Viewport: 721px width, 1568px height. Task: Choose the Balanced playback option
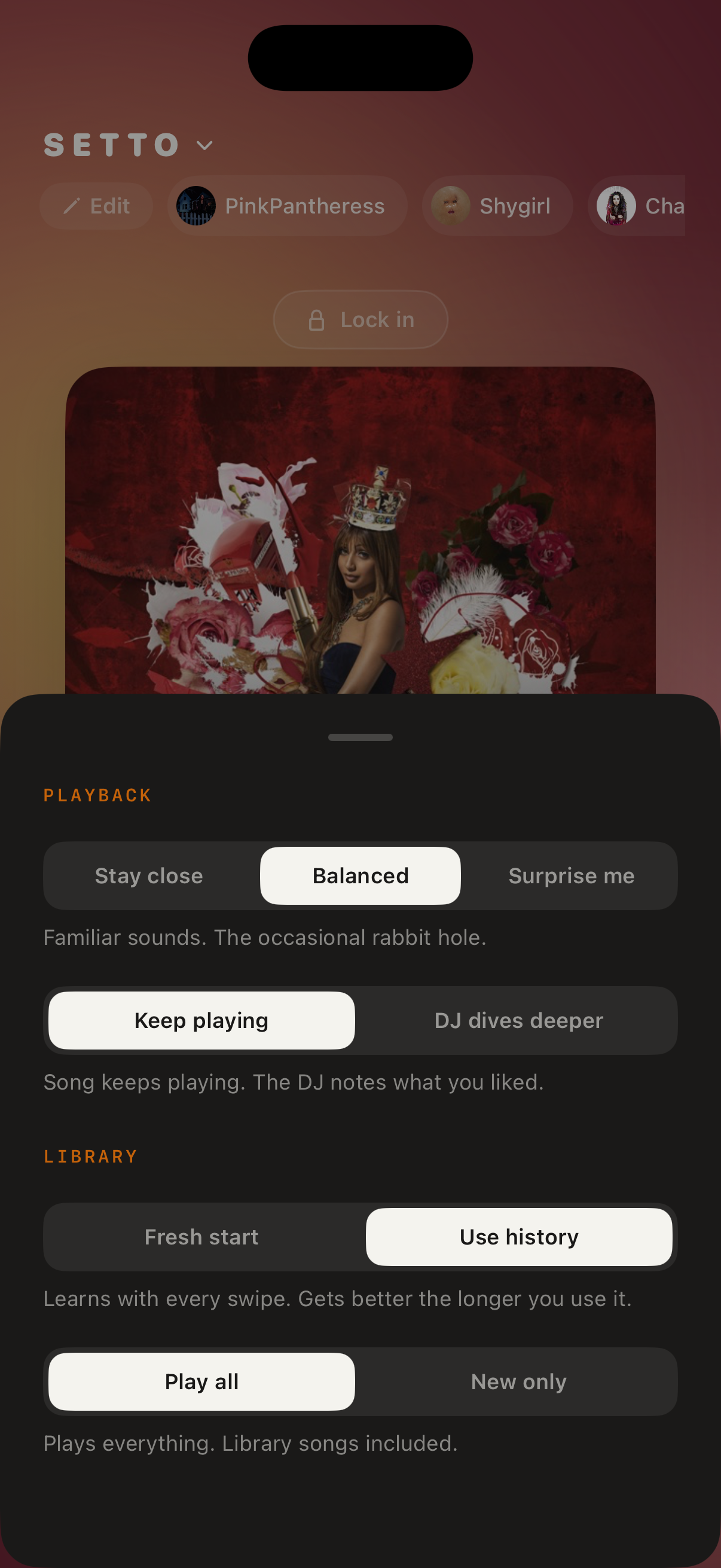click(360, 876)
